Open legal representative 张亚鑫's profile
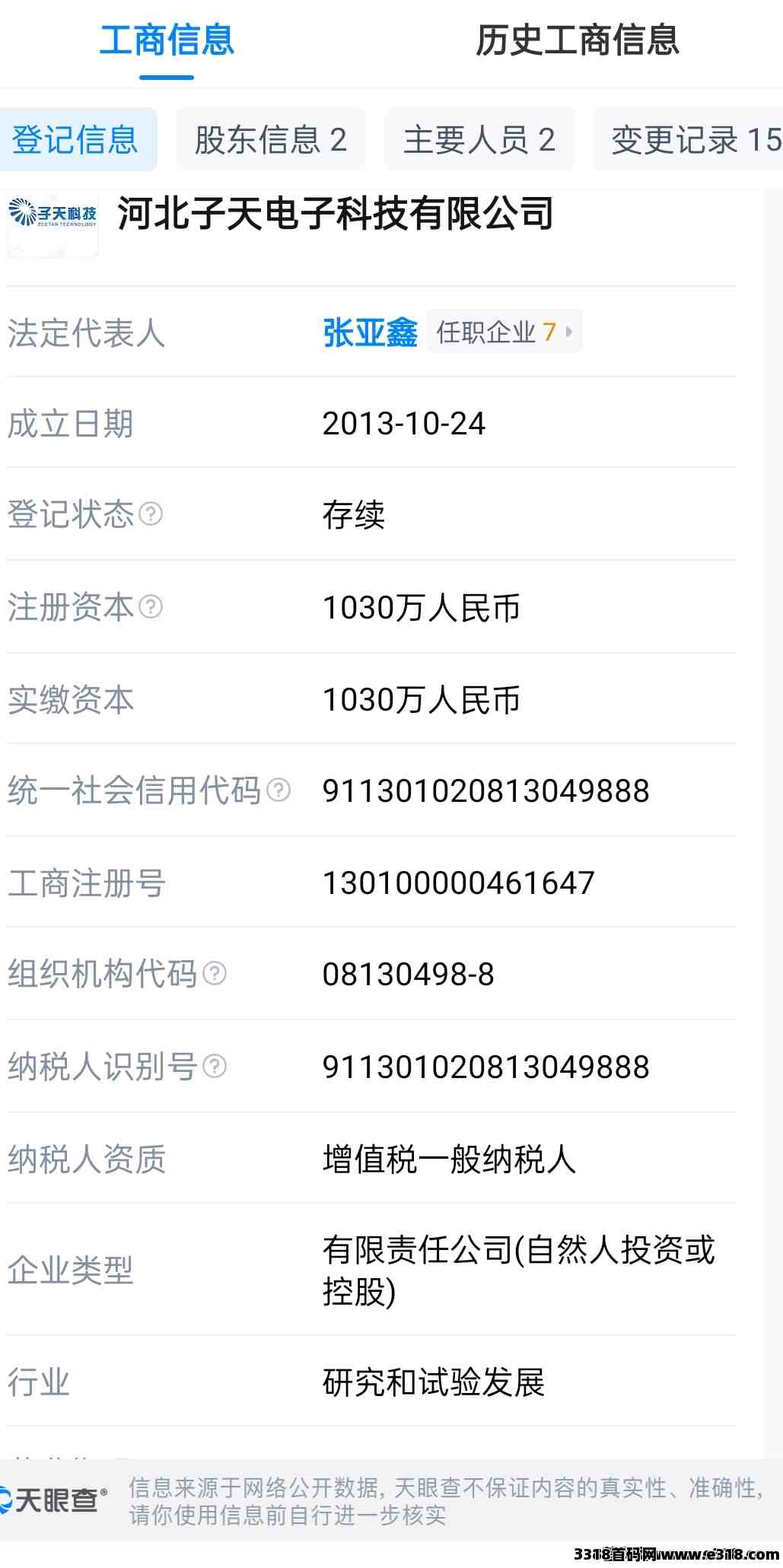Screen dimensions: 783x1568 pos(370,332)
